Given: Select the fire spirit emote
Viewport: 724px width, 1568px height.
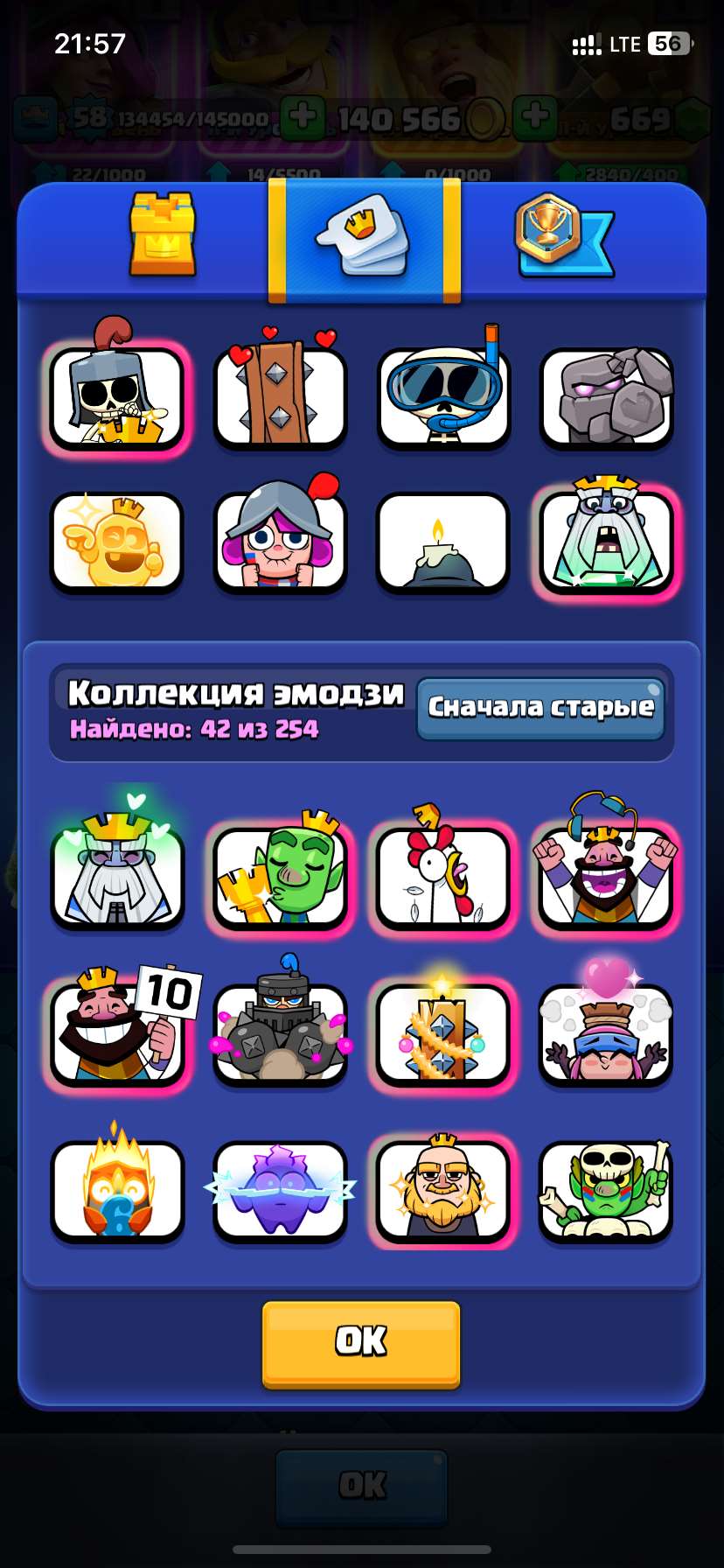Looking at the screenshot, I should 117,1190.
